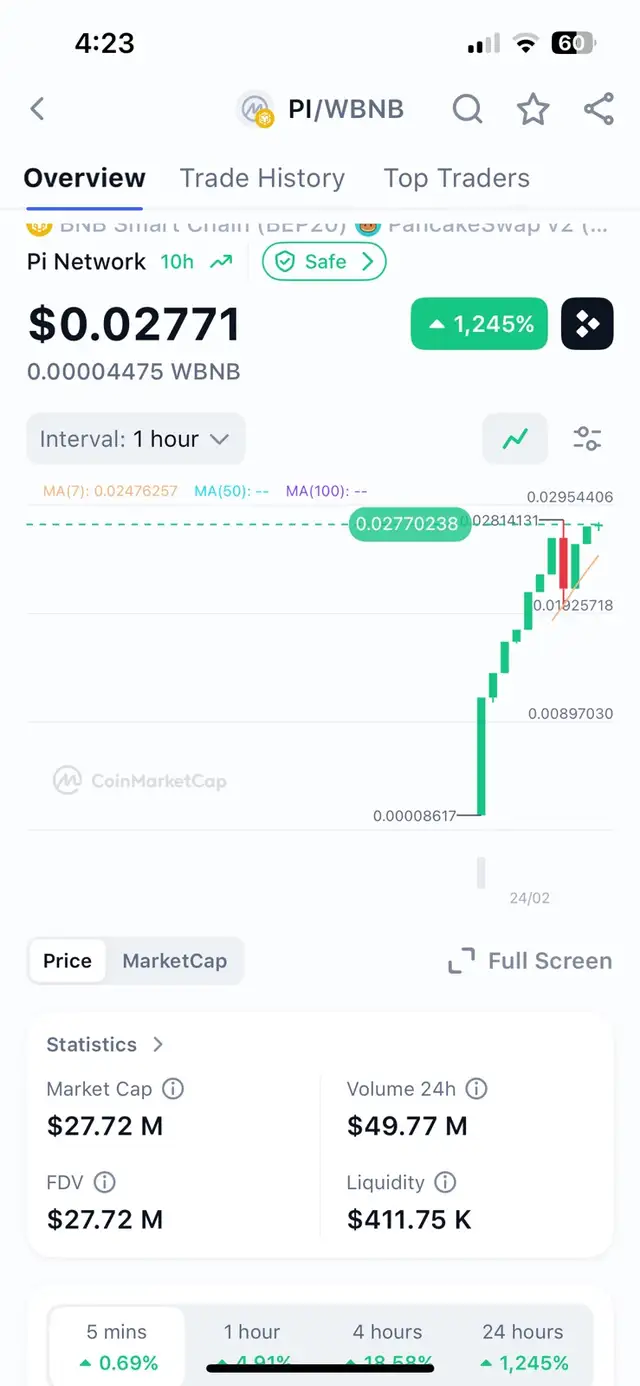Open the Statistics details
Viewport: 640px width, 1386px height.
[105, 1044]
